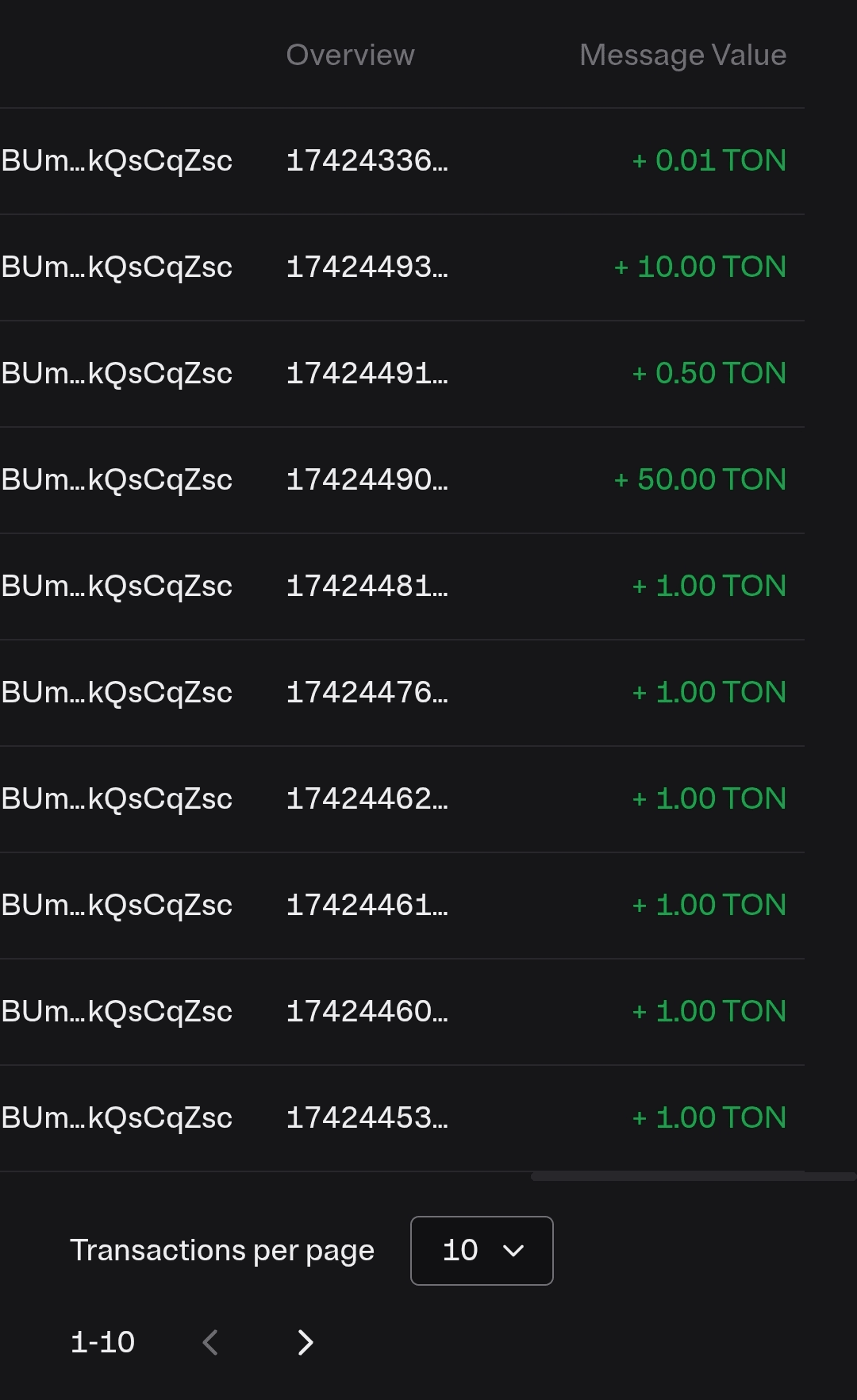
Task: View the transaction starting with 17424460
Action: [x=367, y=1012]
